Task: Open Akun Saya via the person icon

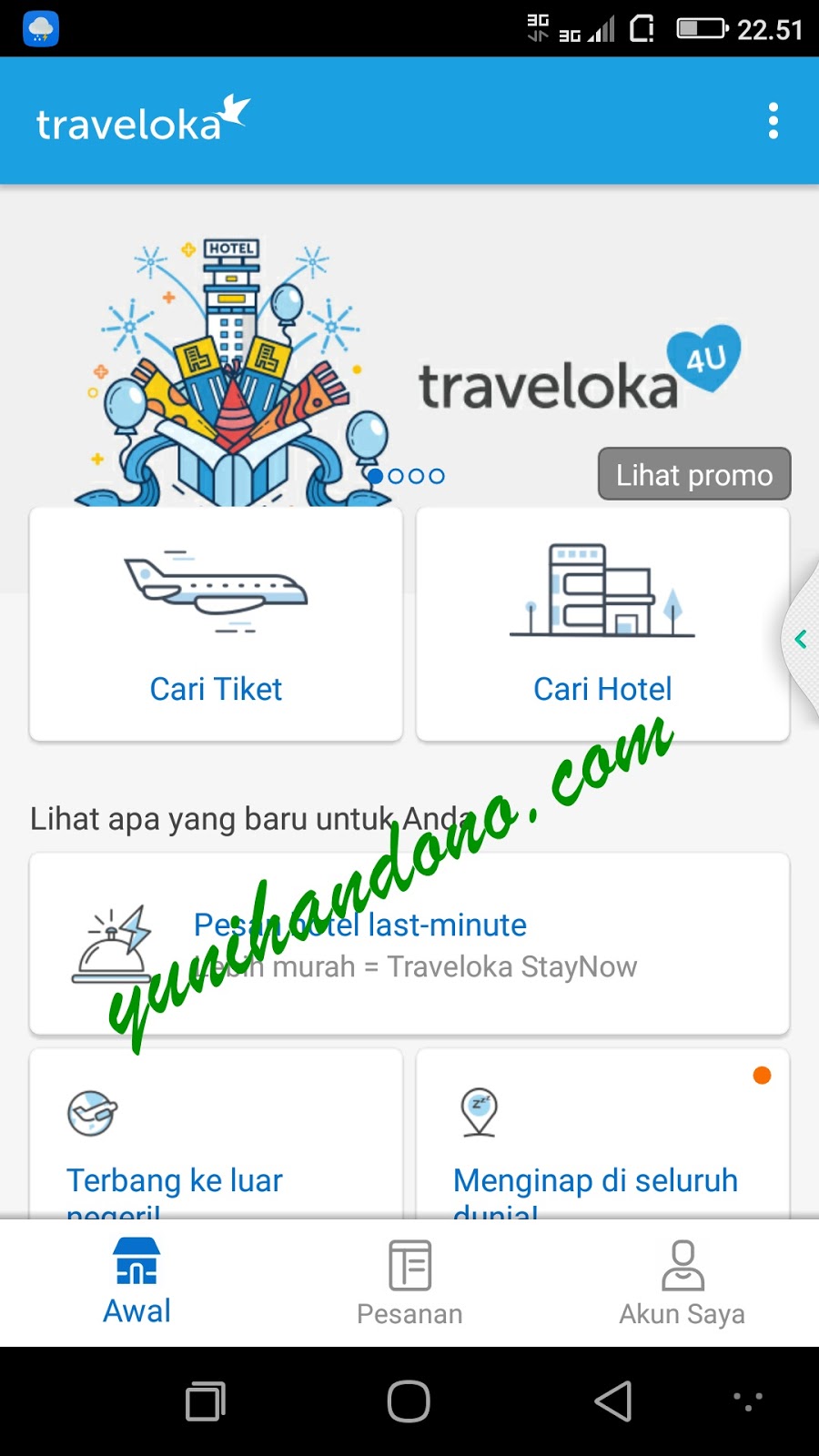Action: 682,1263
